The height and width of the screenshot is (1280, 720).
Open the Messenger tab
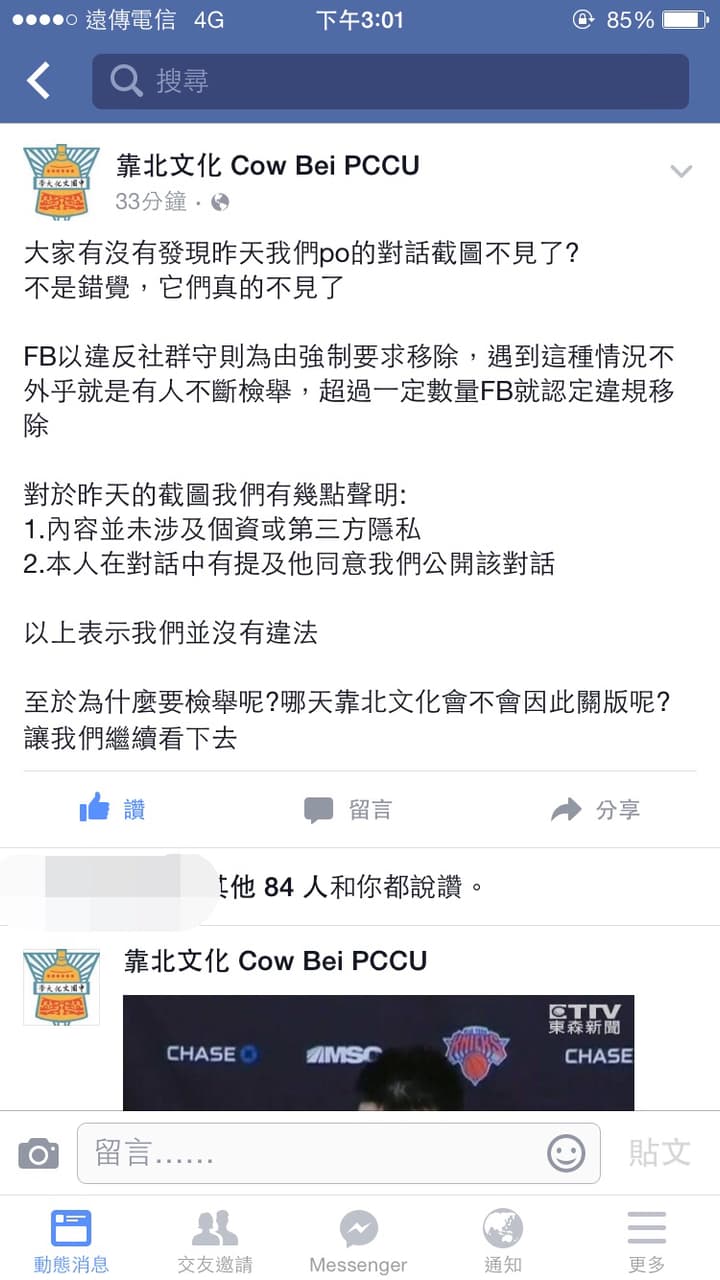click(x=358, y=1240)
